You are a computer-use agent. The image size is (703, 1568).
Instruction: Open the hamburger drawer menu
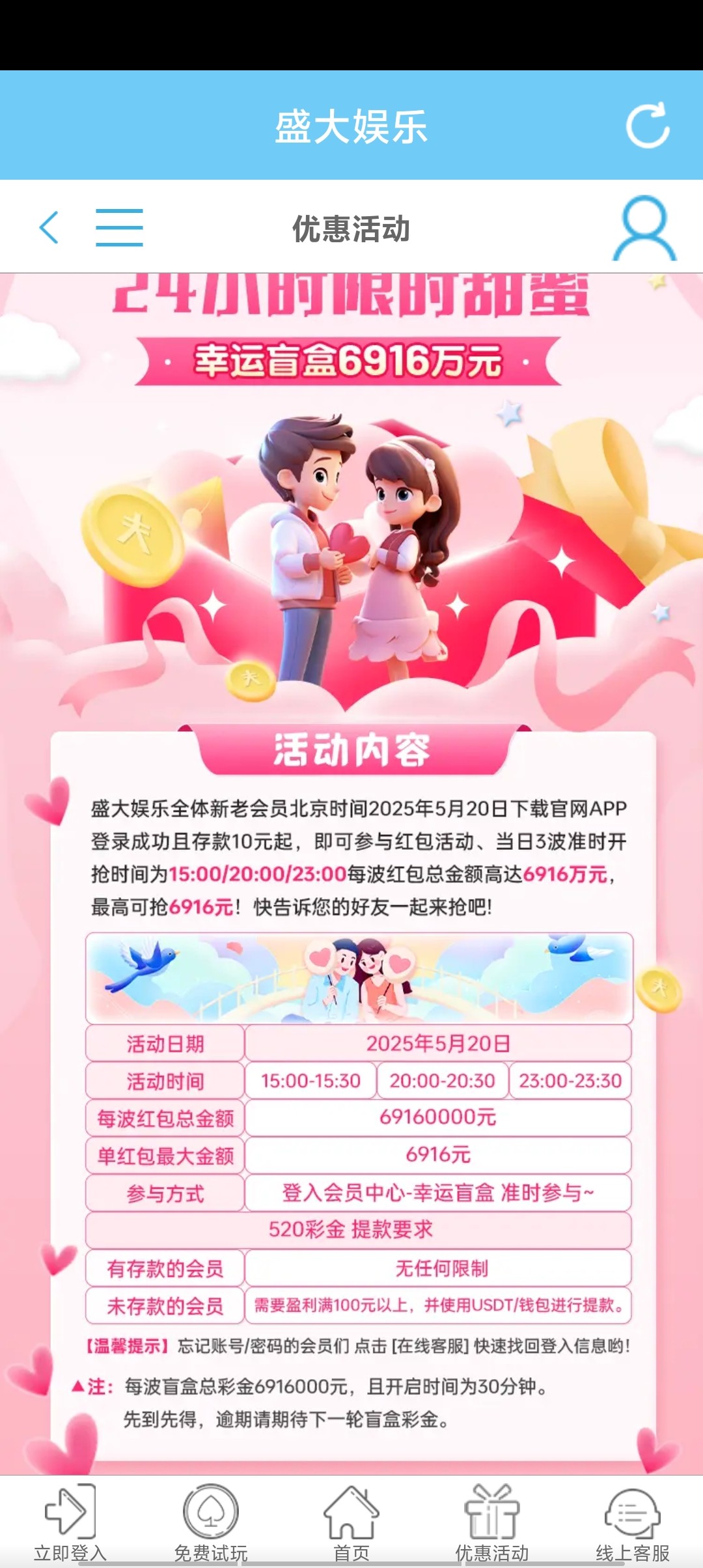119,227
